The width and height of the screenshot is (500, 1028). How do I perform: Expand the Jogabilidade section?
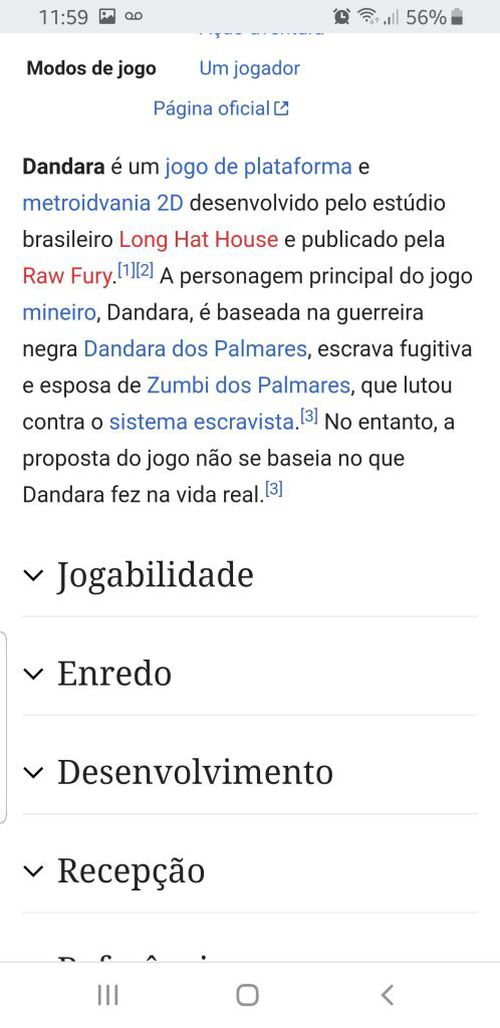point(250,576)
